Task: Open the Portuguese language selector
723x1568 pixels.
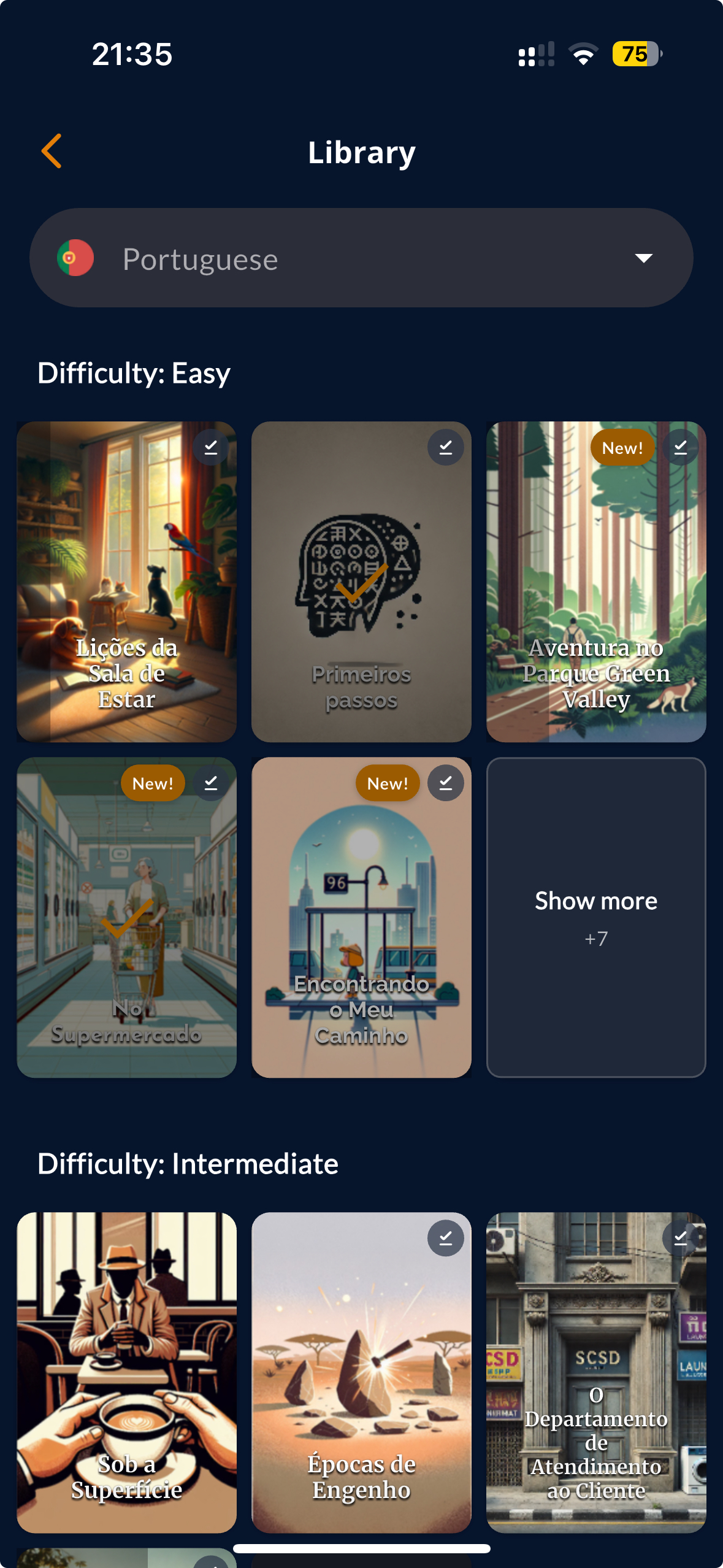Action: pyautogui.click(x=361, y=258)
